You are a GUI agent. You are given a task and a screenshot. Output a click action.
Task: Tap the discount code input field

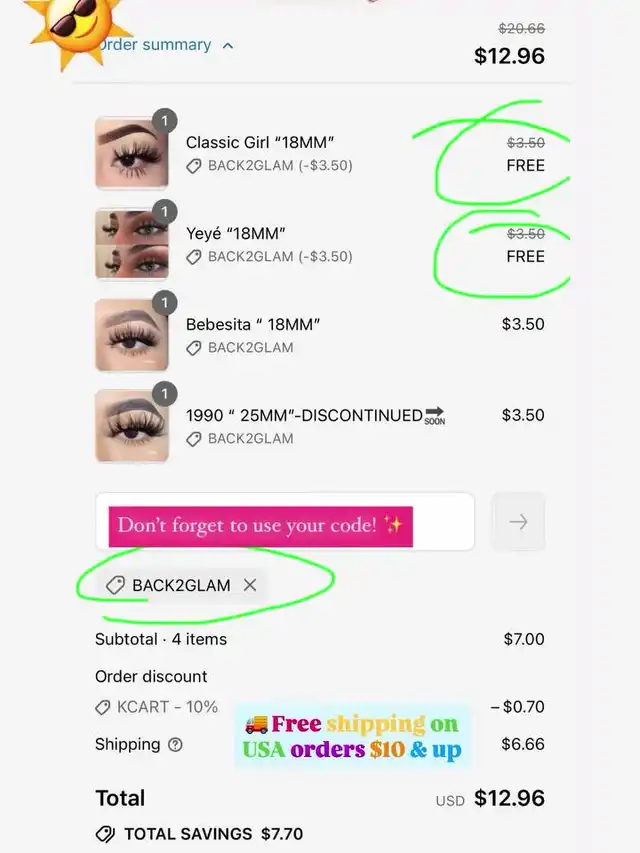coord(285,522)
